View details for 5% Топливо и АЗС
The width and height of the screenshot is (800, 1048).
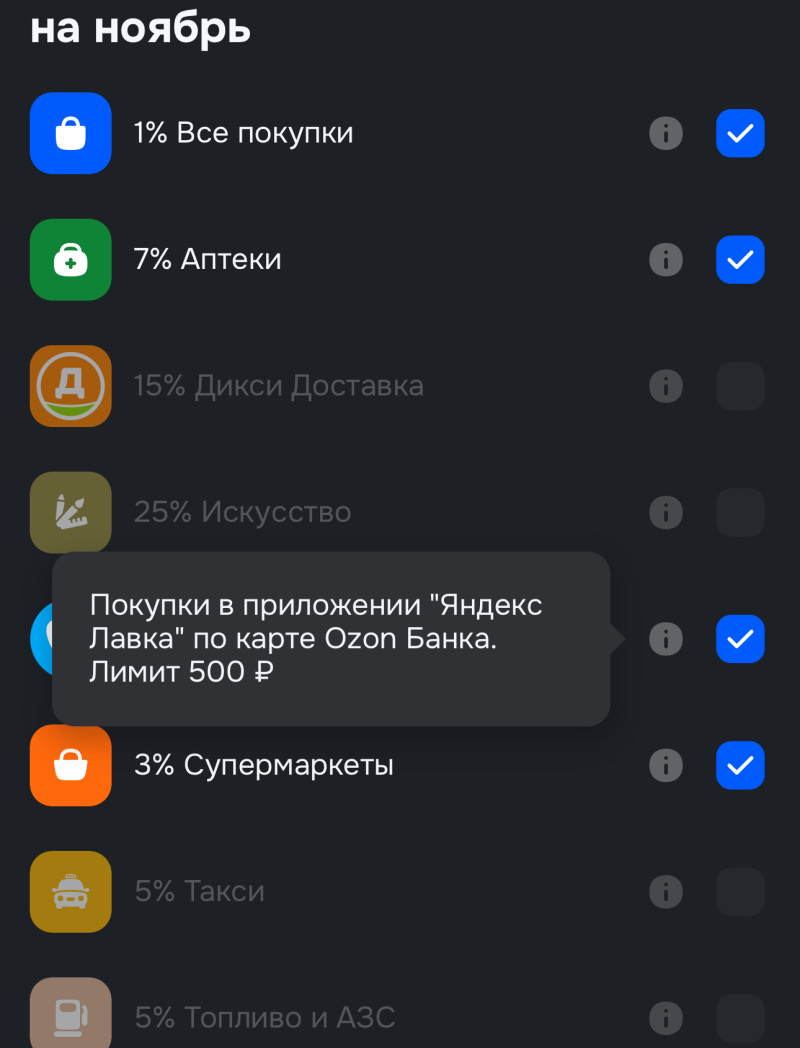coord(666,1018)
